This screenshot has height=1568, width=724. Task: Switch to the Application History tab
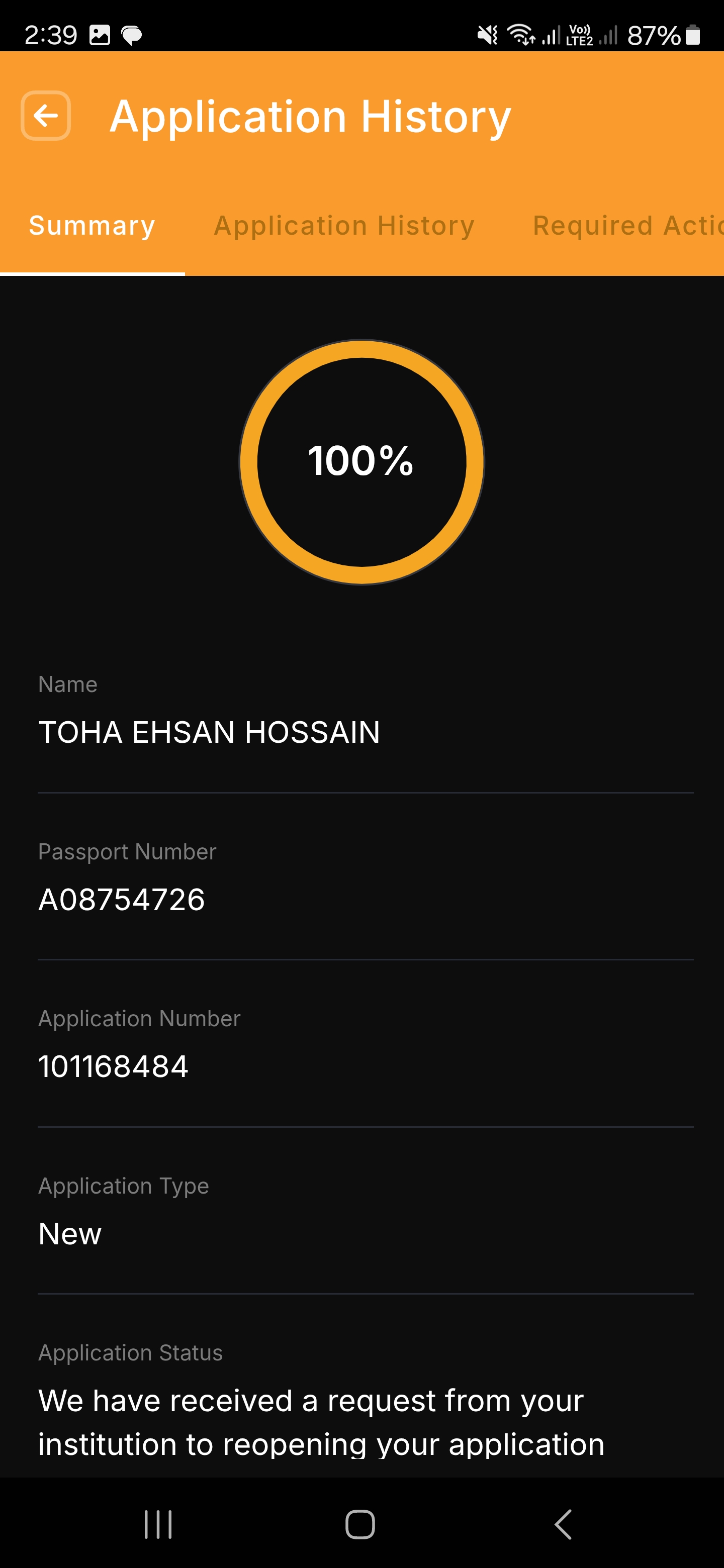pos(344,226)
